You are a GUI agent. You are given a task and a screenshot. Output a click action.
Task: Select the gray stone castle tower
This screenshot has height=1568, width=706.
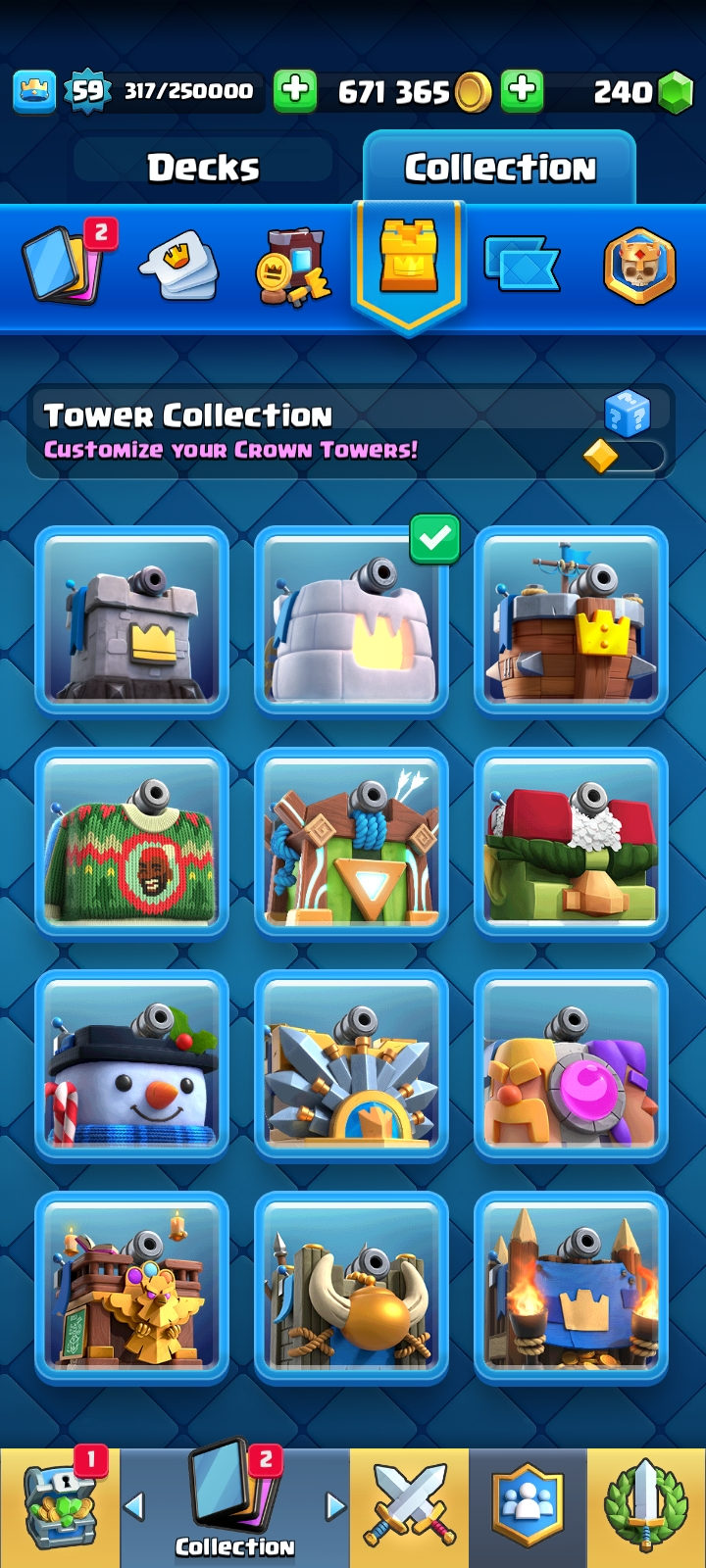pyautogui.click(x=131, y=621)
